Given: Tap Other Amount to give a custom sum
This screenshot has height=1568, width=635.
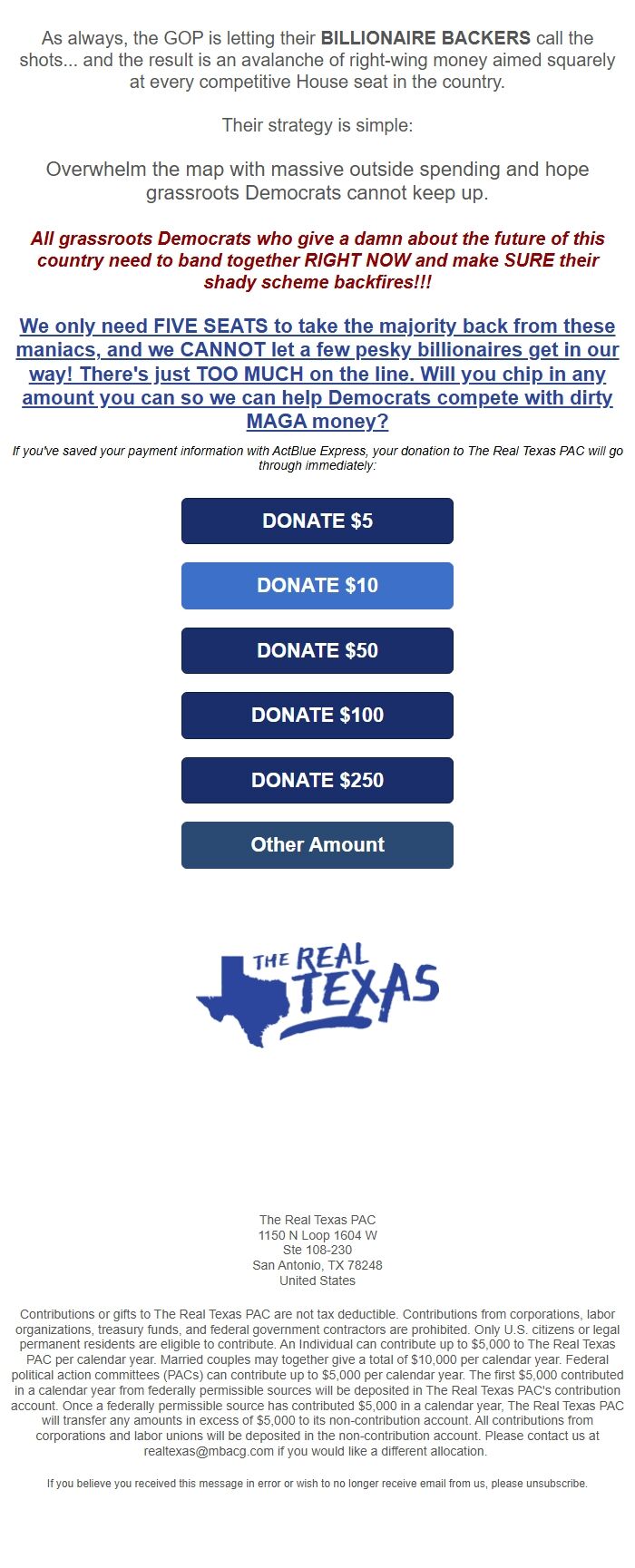Looking at the screenshot, I should tap(317, 844).
